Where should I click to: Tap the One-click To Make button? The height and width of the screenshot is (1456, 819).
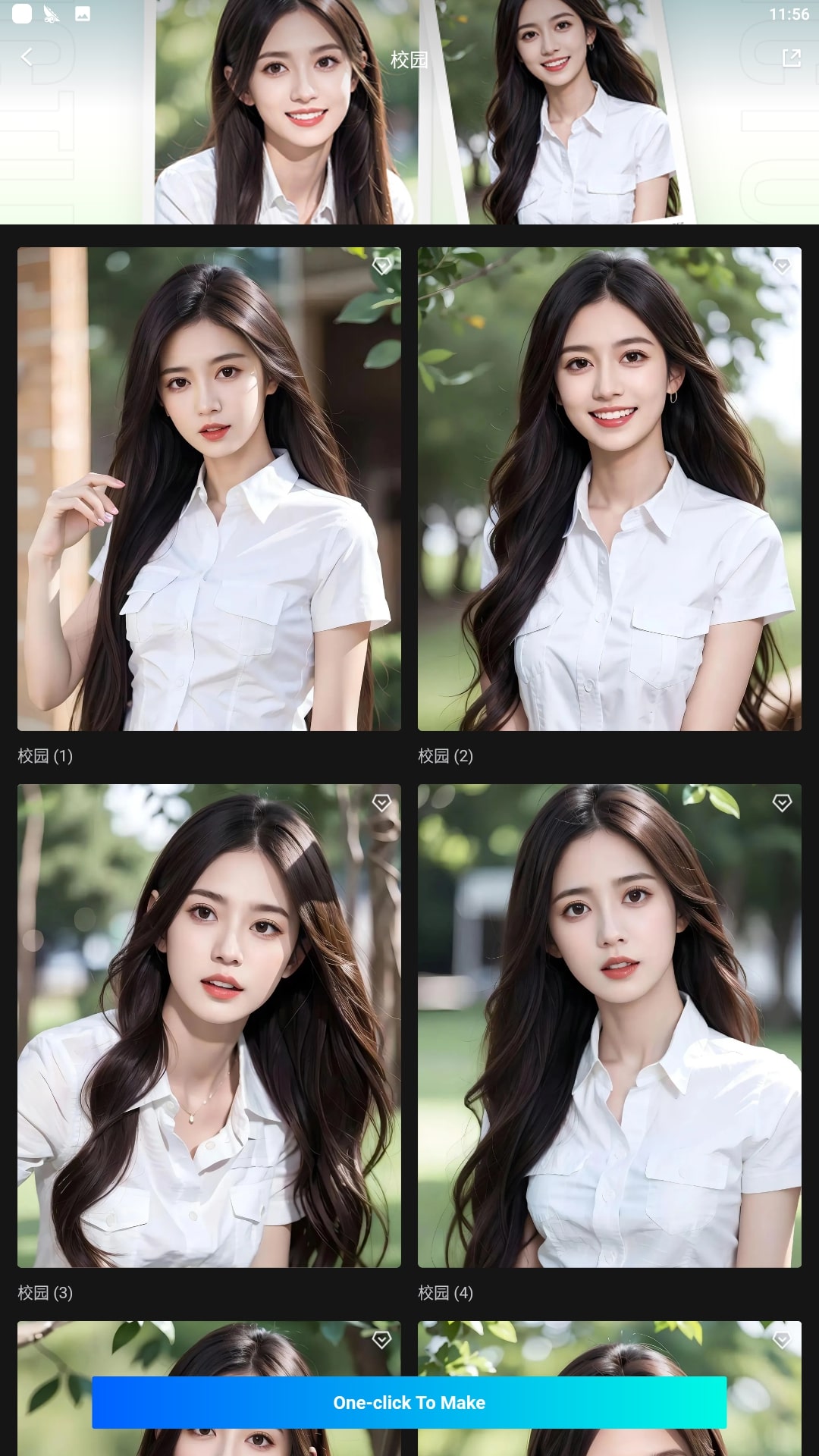point(409,1402)
